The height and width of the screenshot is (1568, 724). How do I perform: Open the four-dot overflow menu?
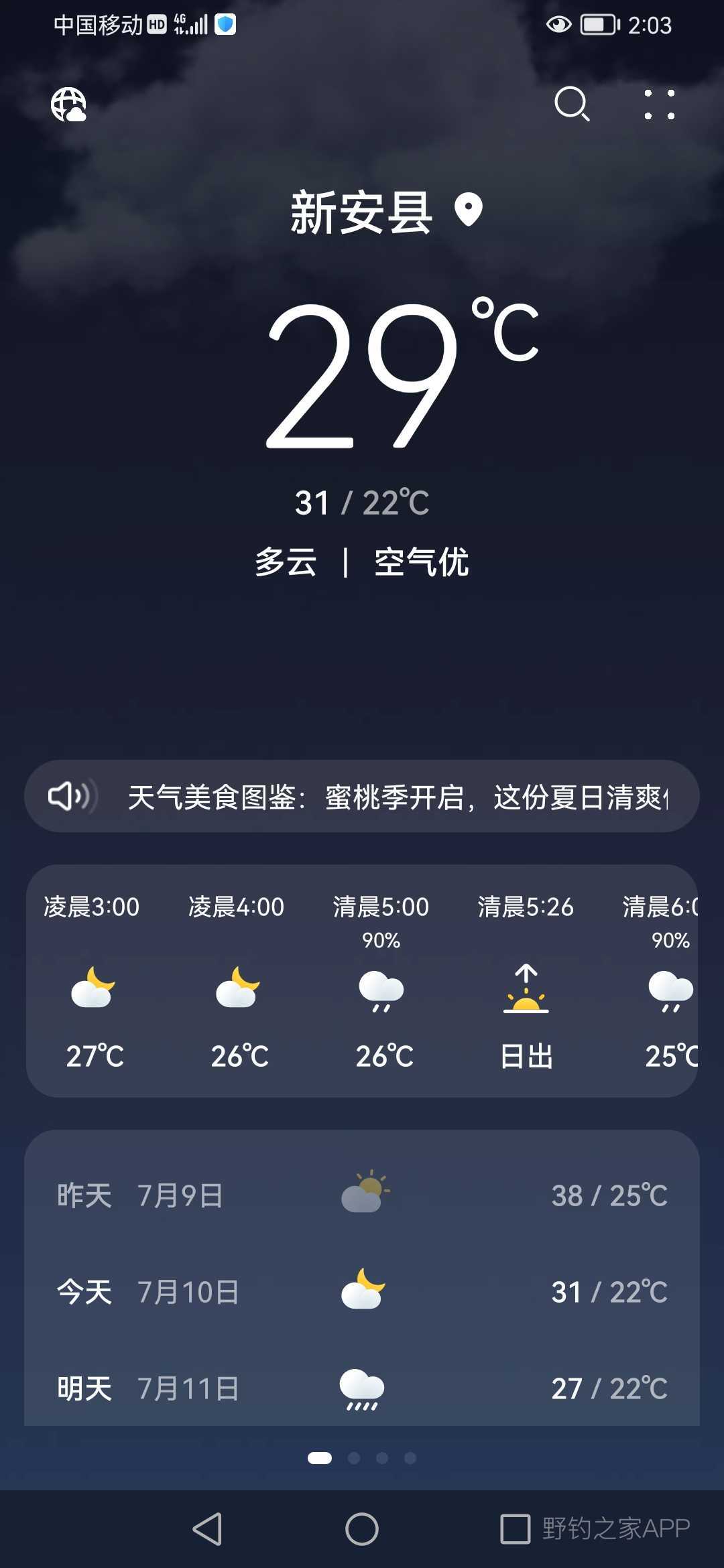pos(660,105)
